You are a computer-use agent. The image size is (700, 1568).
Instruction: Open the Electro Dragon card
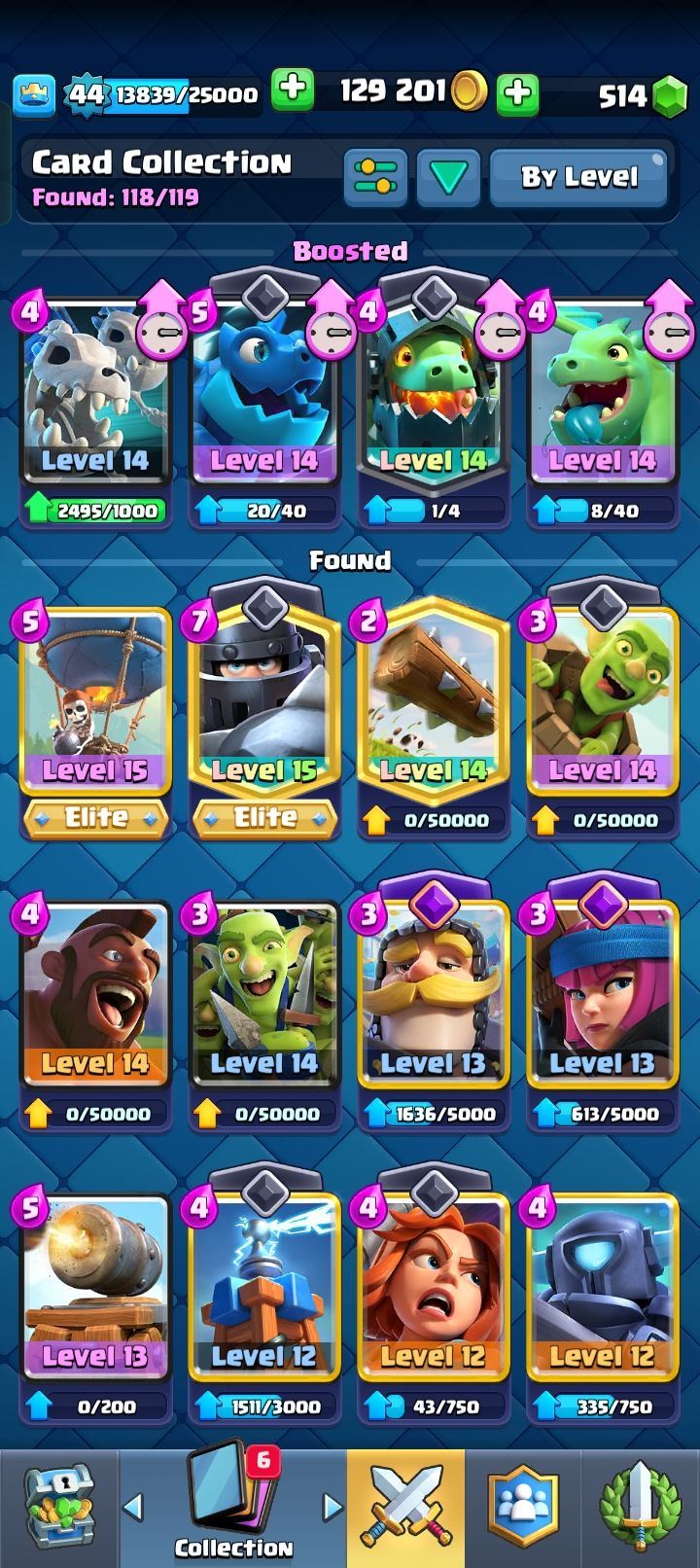[x=263, y=399]
